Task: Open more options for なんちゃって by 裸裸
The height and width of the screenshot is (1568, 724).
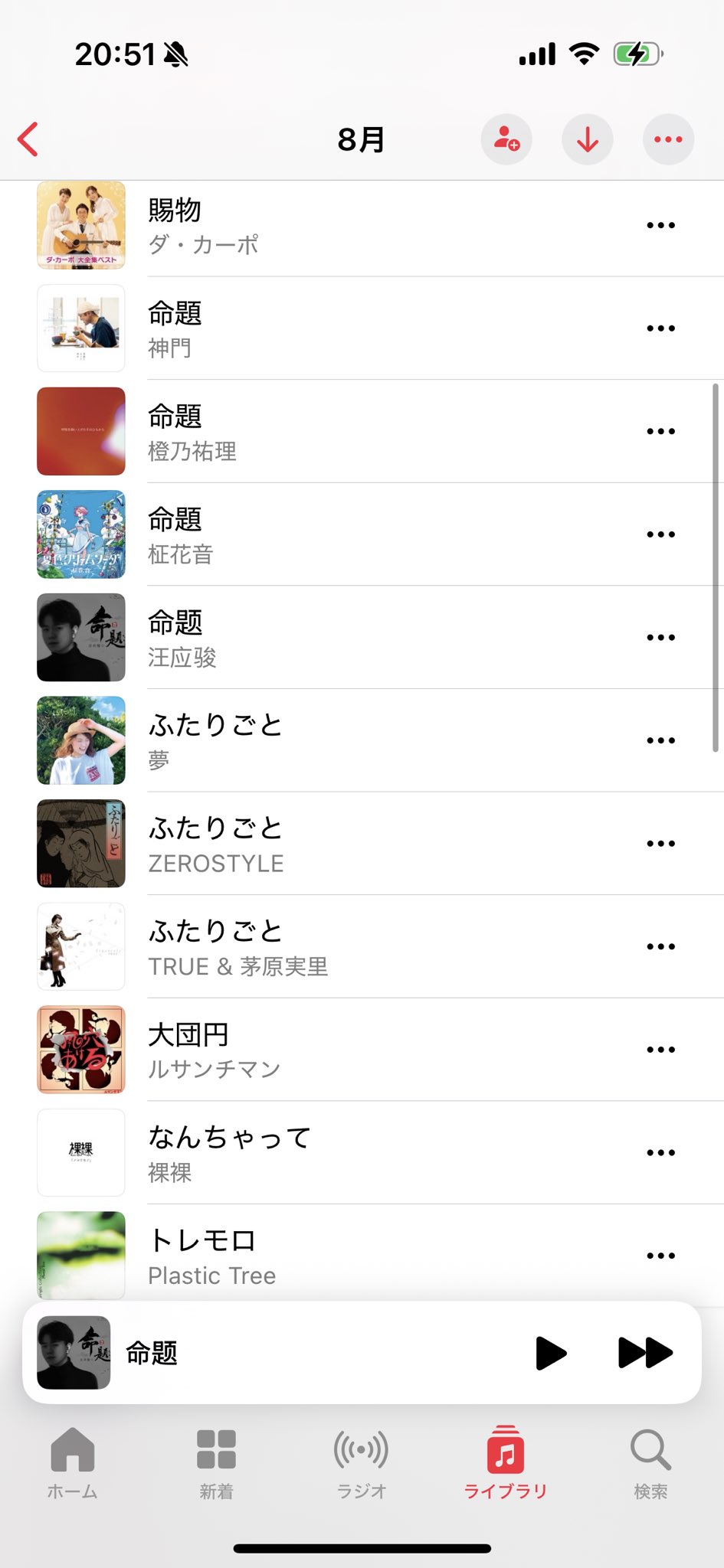Action: [x=660, y=1152]
